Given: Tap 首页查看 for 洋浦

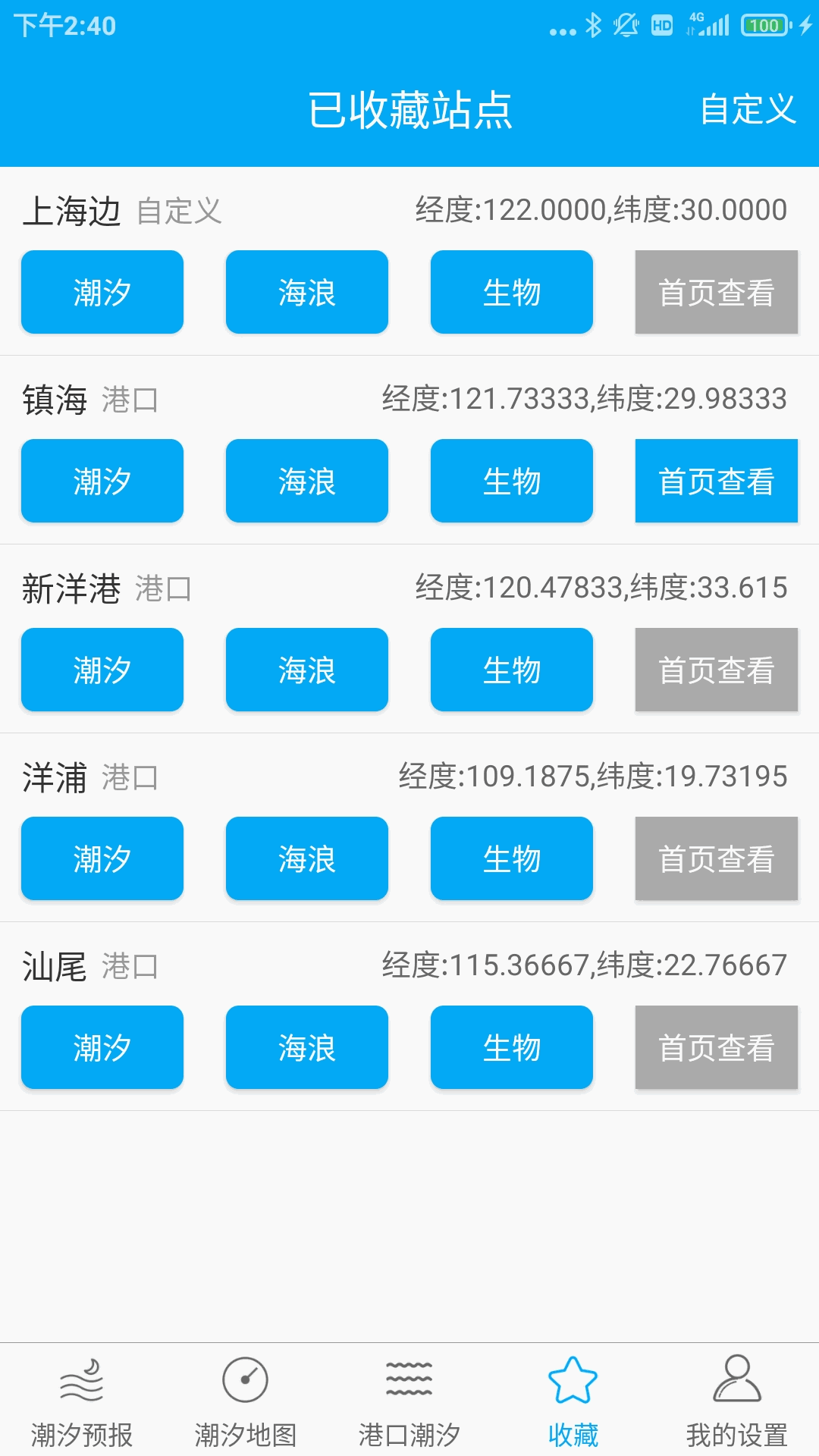Looking at the screenshot, I should pos(717,858).
